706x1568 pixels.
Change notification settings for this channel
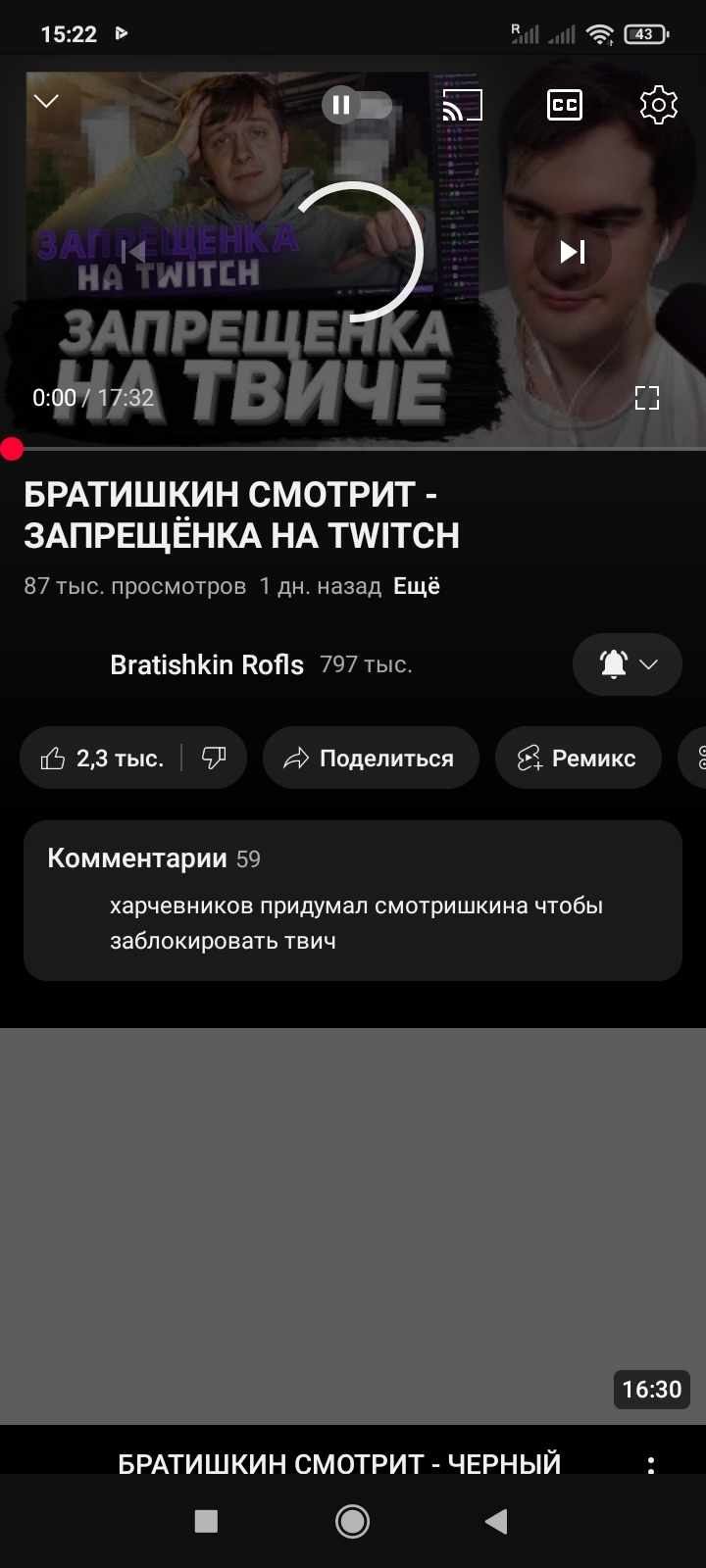click(x=627, y=664)
